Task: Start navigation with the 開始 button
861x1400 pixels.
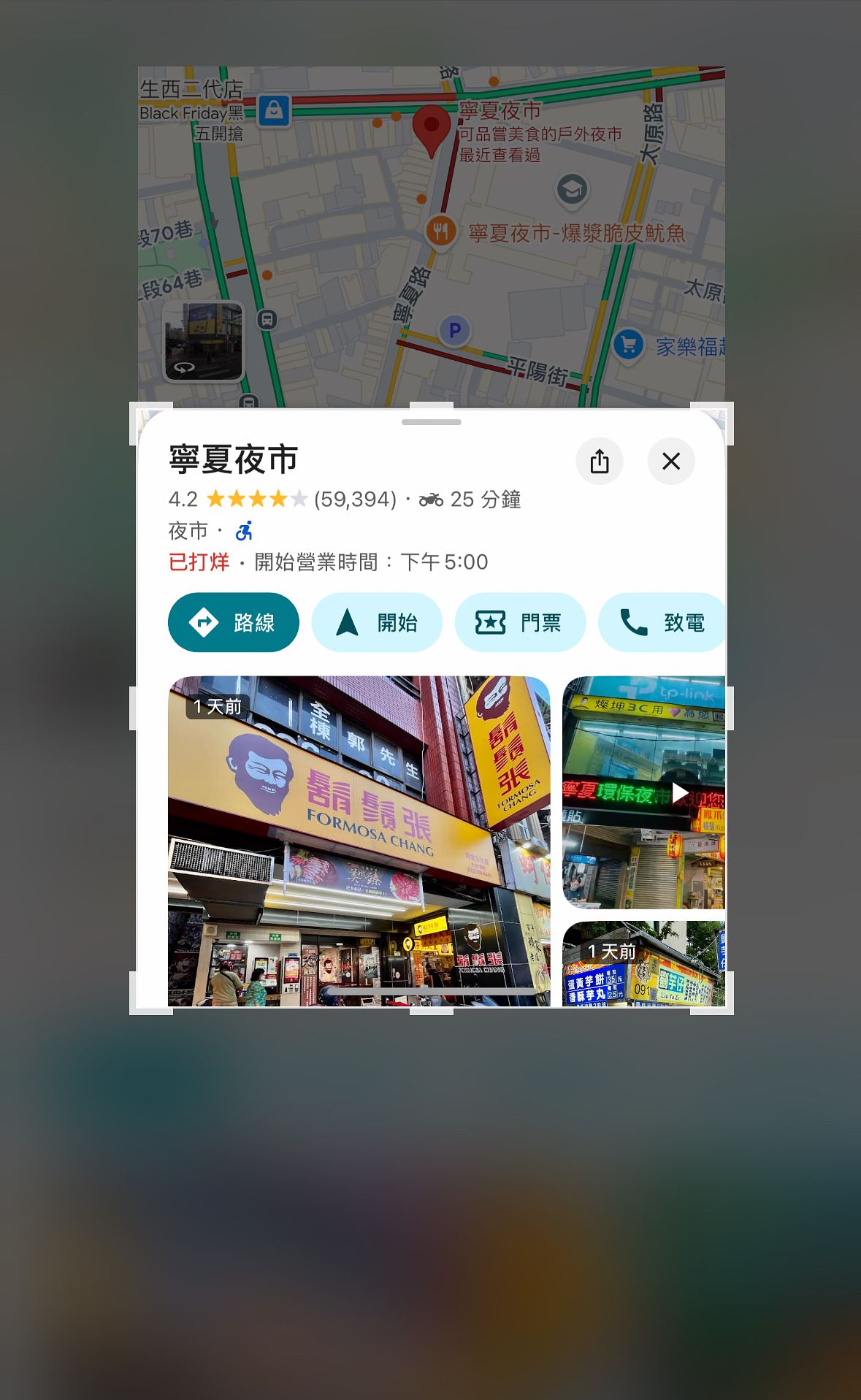Action: [x=376, y=622]
